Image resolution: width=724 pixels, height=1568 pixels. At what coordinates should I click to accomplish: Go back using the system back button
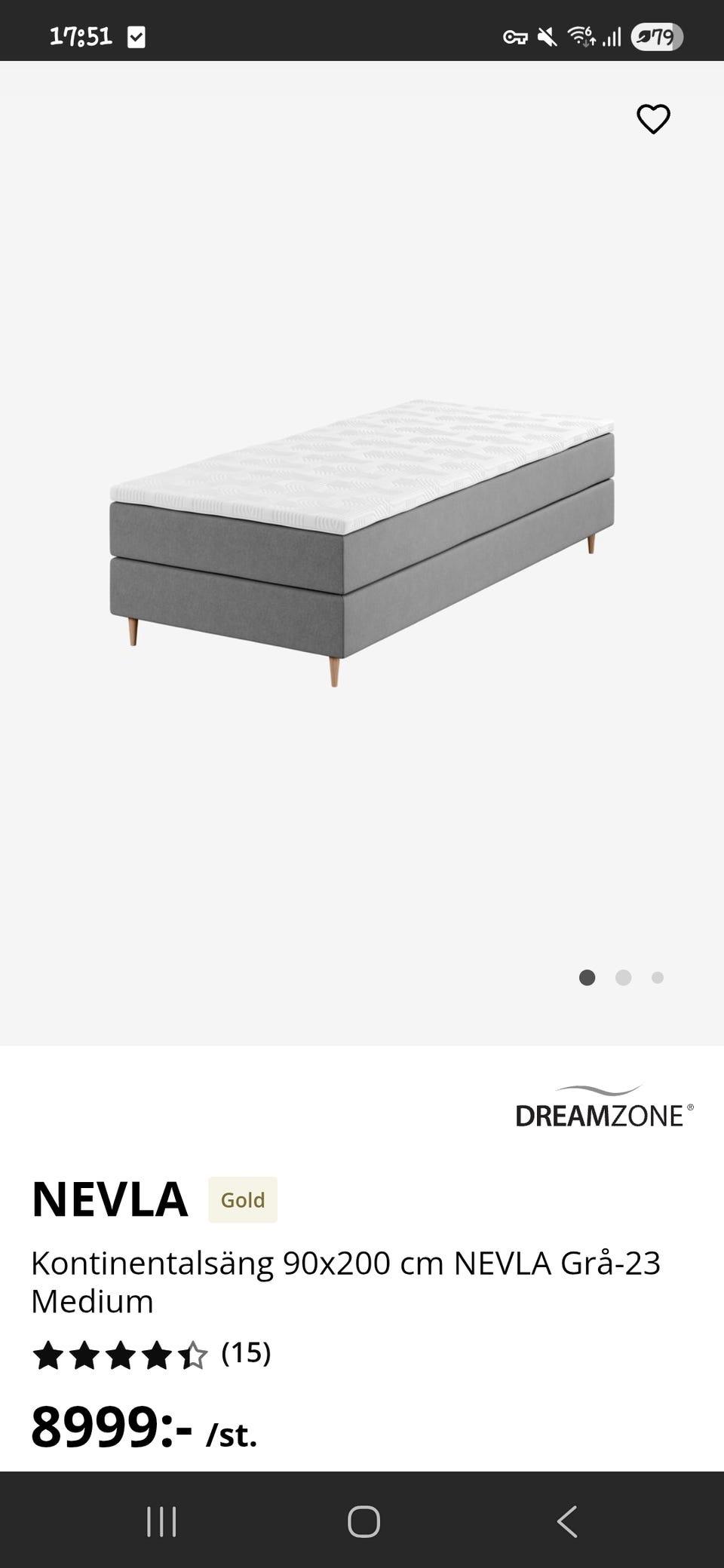coord(567,1521)
